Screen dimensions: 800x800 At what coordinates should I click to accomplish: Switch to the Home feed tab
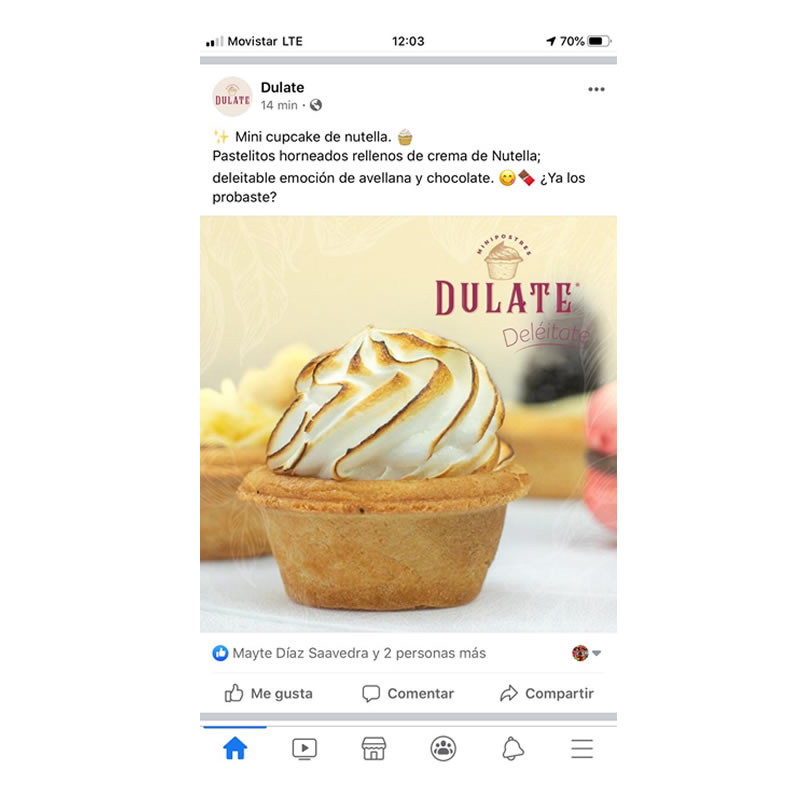coord(235,748)
